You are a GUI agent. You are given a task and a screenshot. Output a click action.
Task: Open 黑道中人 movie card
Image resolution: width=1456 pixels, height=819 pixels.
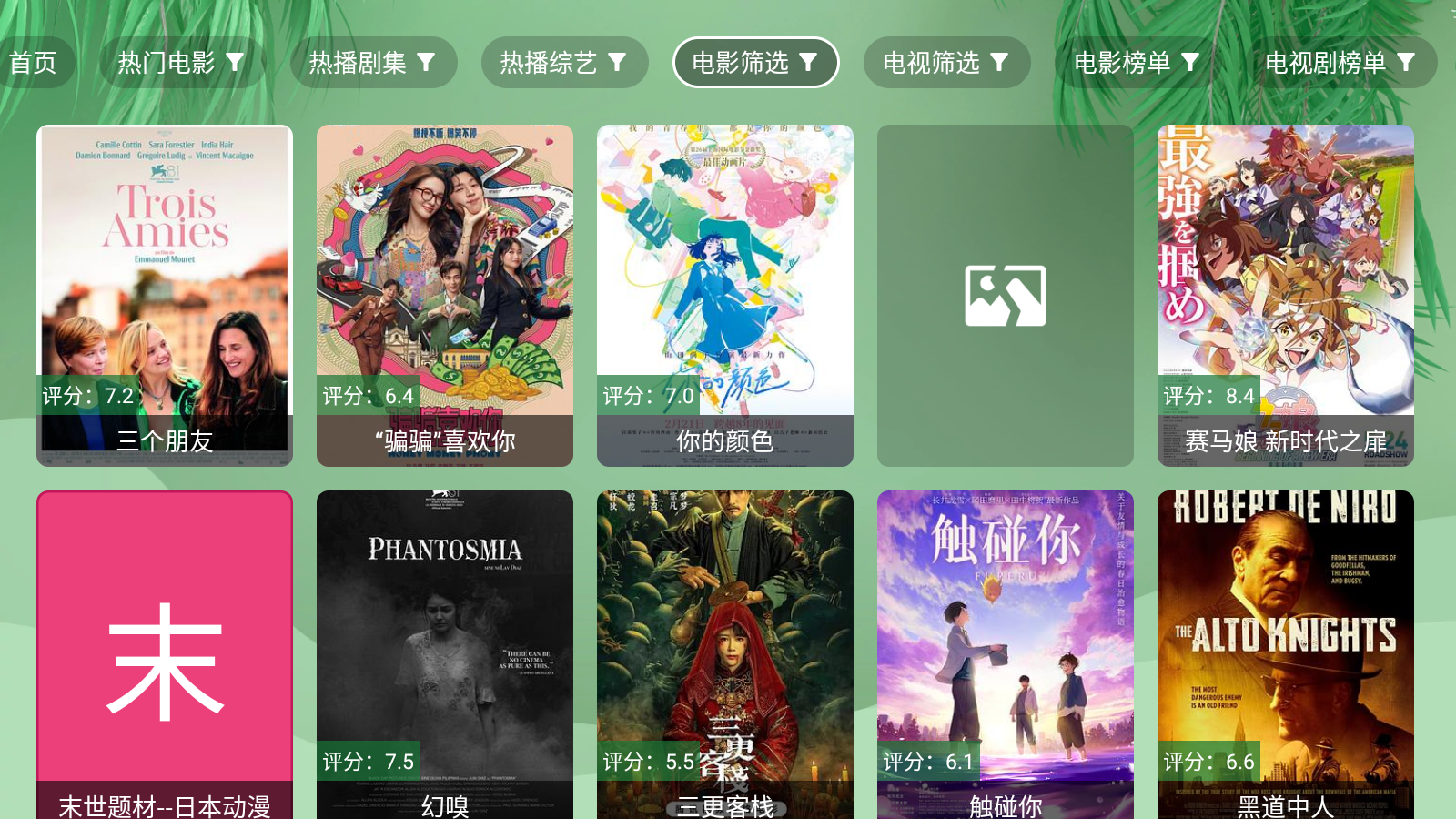(x=1286, y=655)
